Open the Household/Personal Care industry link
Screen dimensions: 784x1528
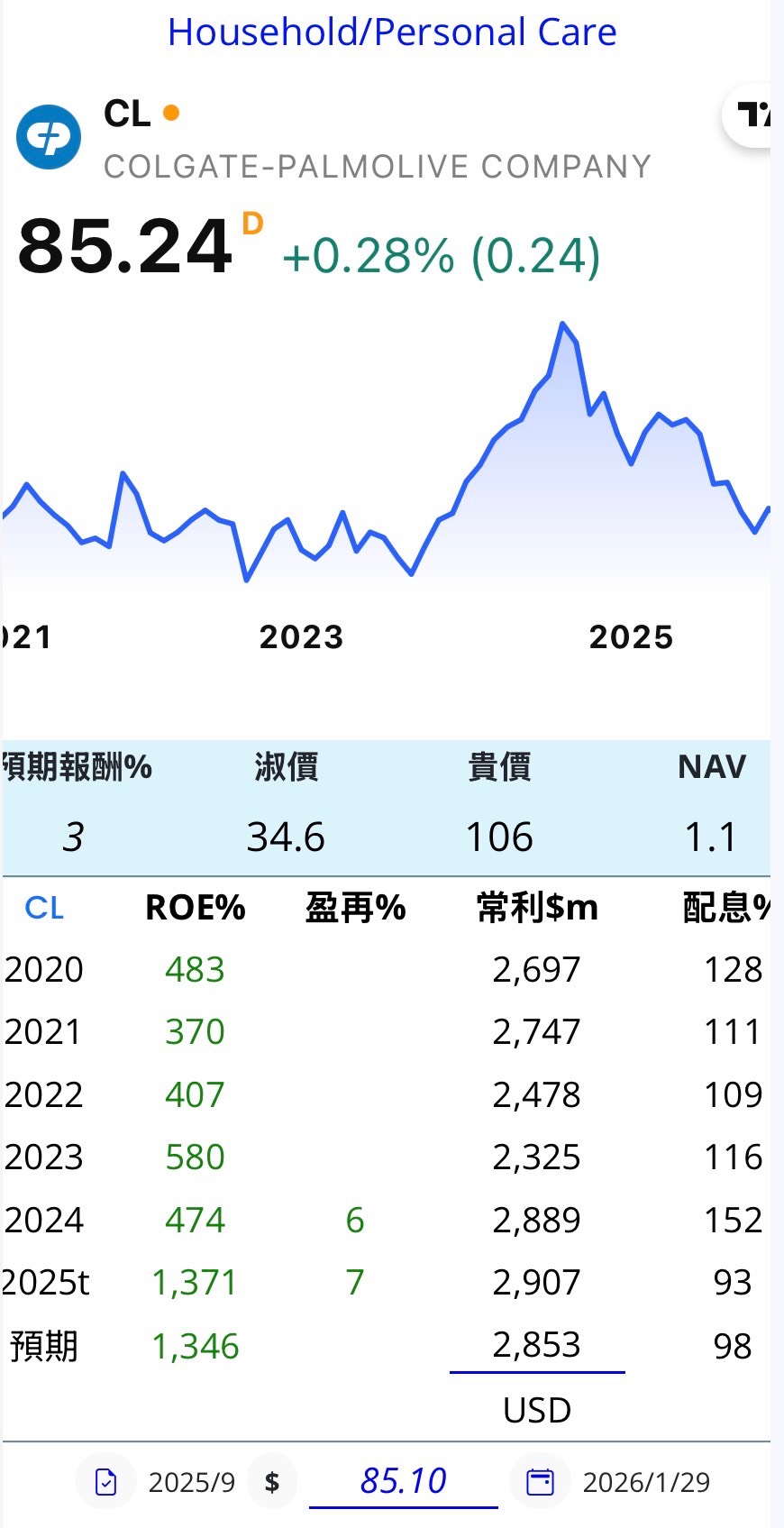click(x=392, y=32)
